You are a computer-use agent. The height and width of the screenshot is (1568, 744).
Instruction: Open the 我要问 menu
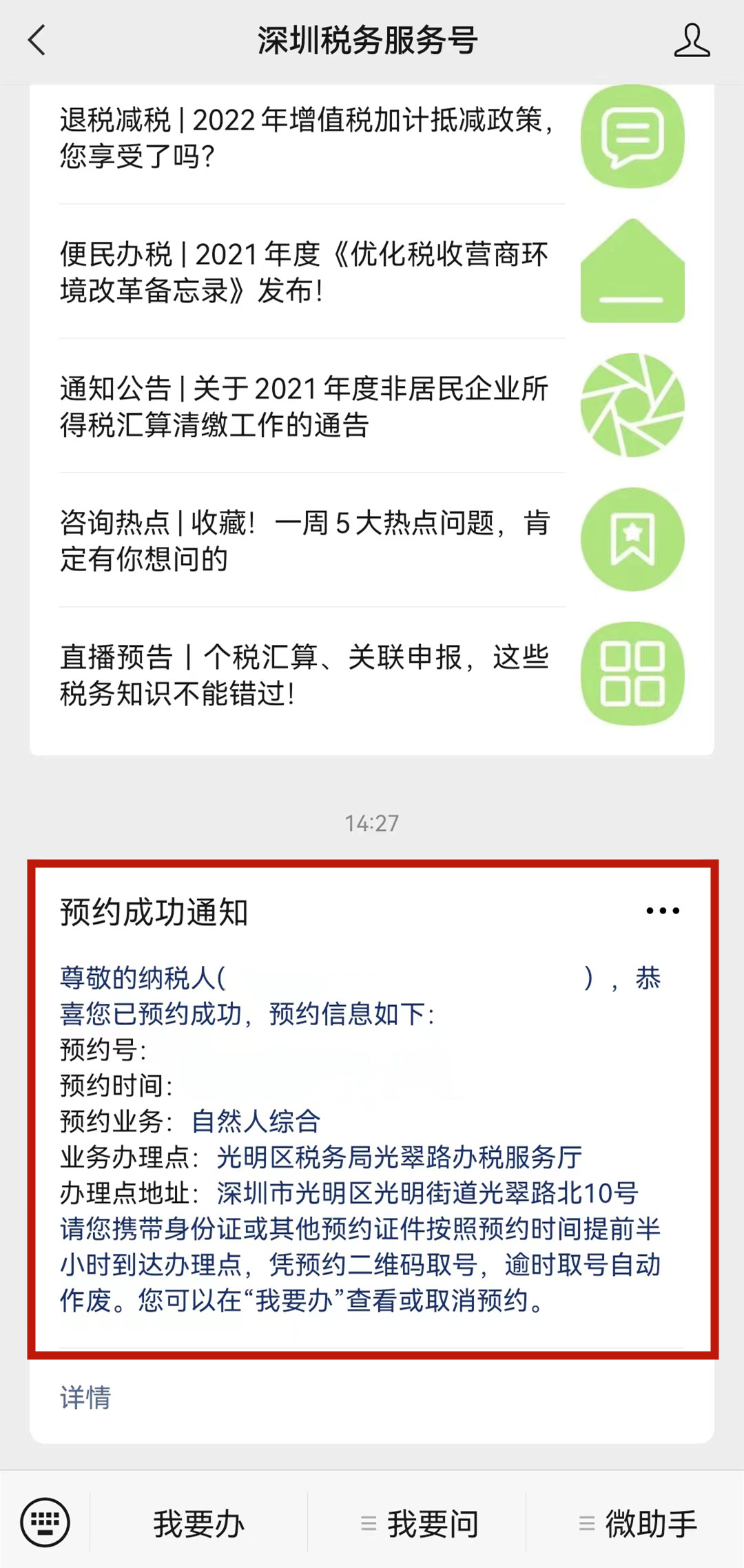(x=418, y=1523)
